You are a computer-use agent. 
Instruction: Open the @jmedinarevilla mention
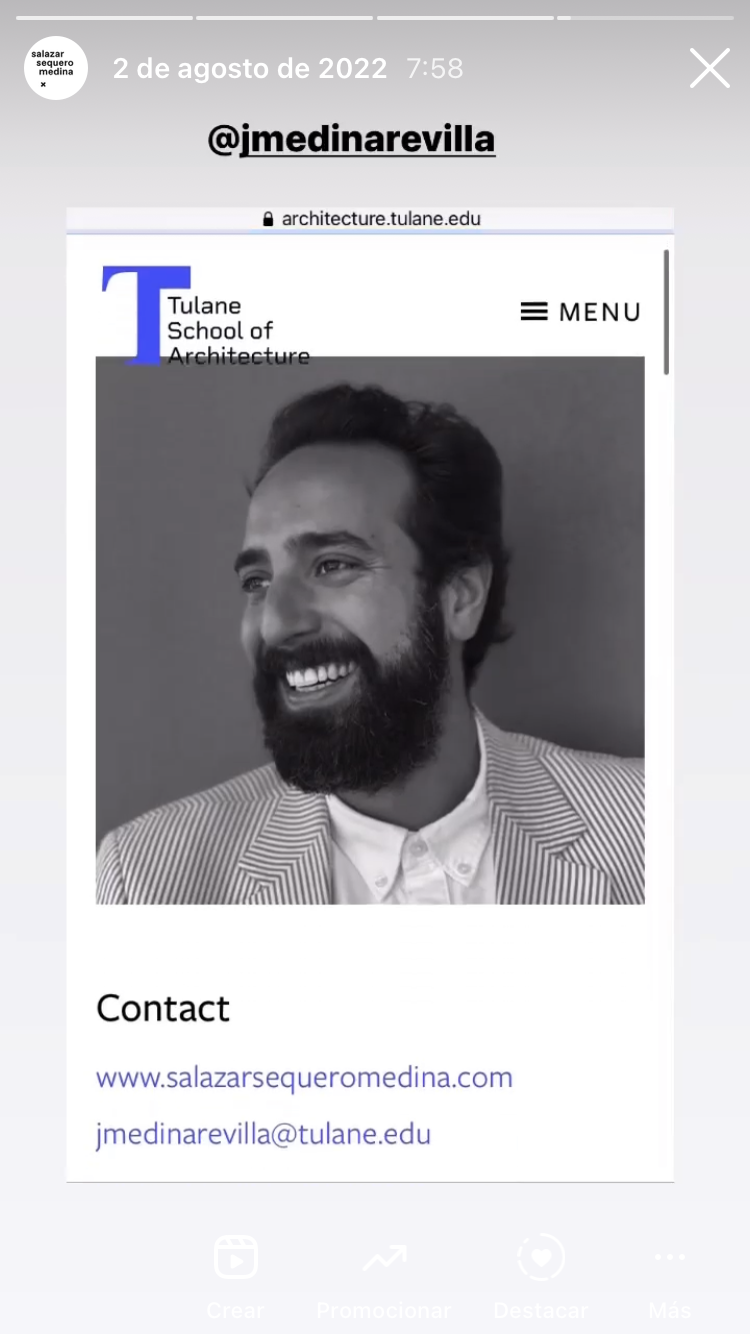click(x=351, y=139)
